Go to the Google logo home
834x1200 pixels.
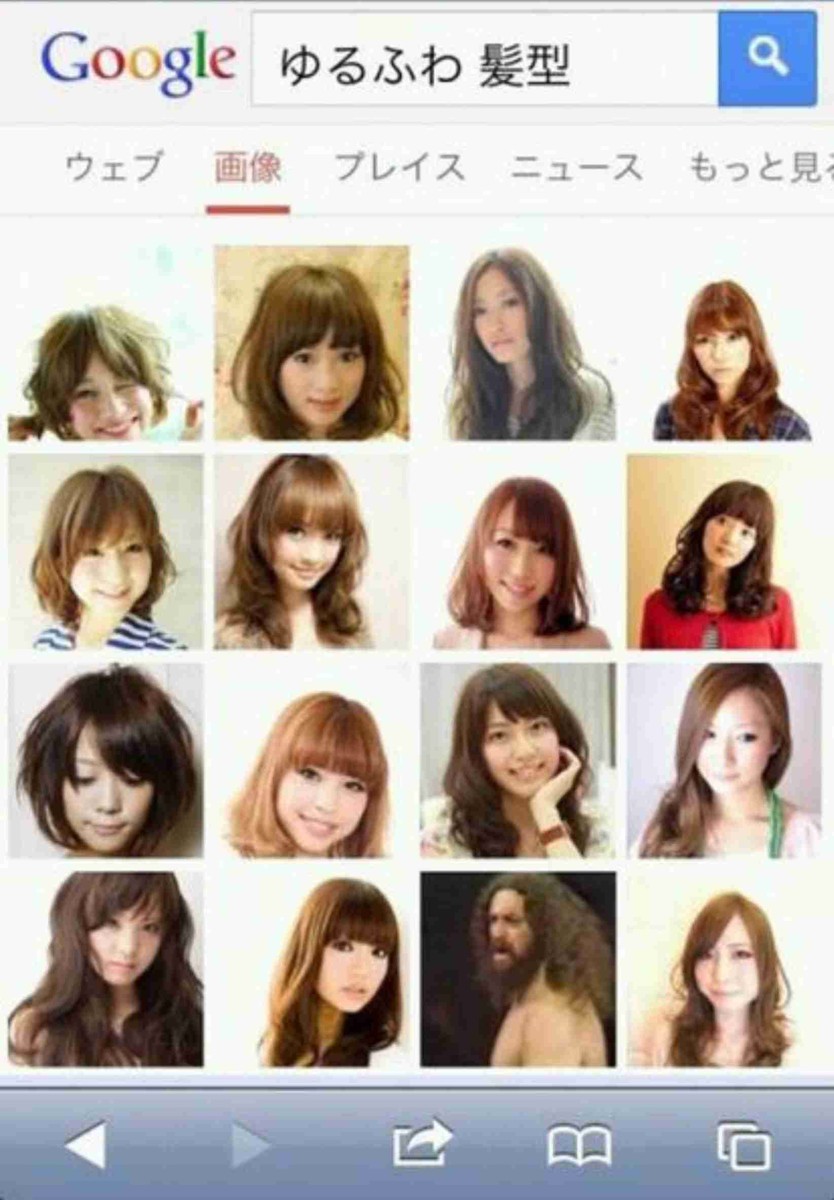(138, 60)
